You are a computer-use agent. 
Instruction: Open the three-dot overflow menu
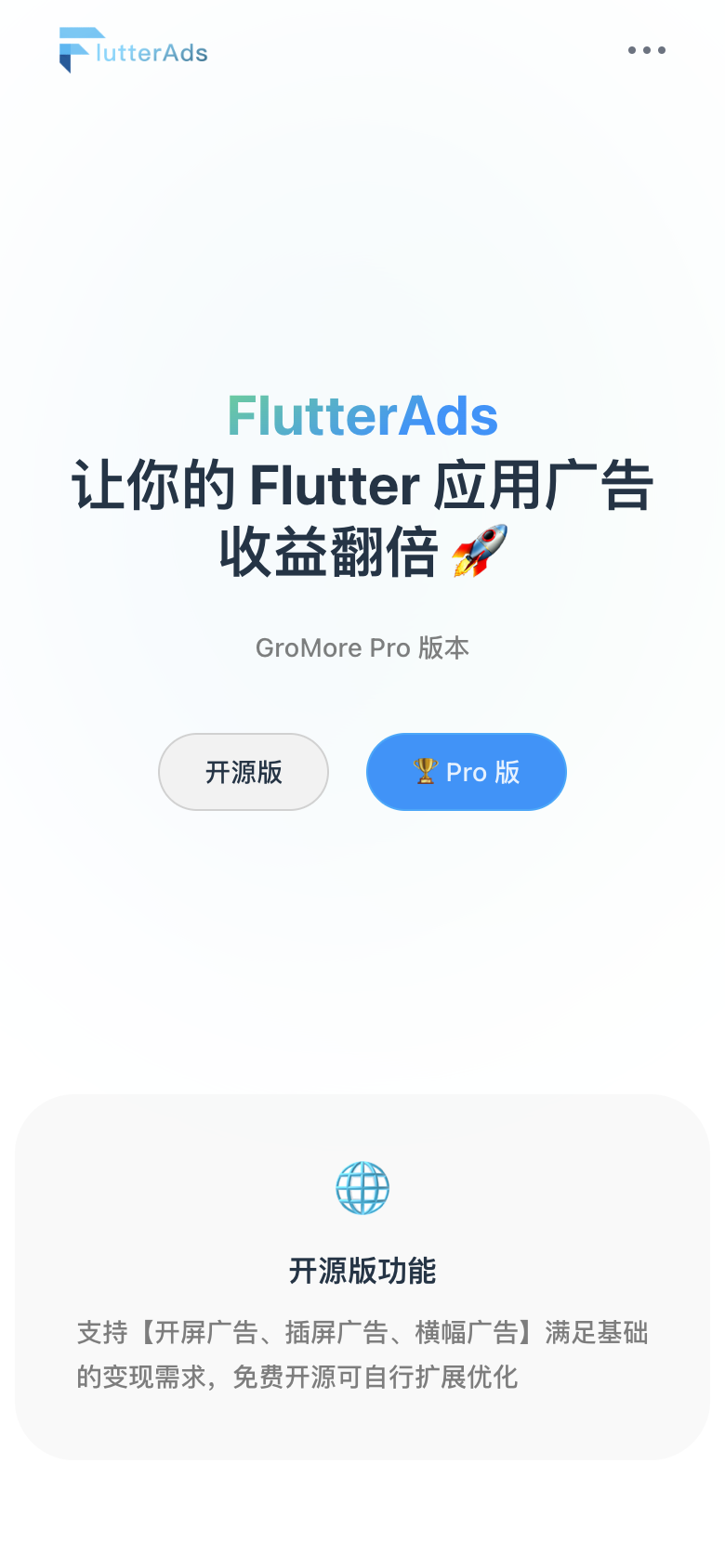click(647, 50)
